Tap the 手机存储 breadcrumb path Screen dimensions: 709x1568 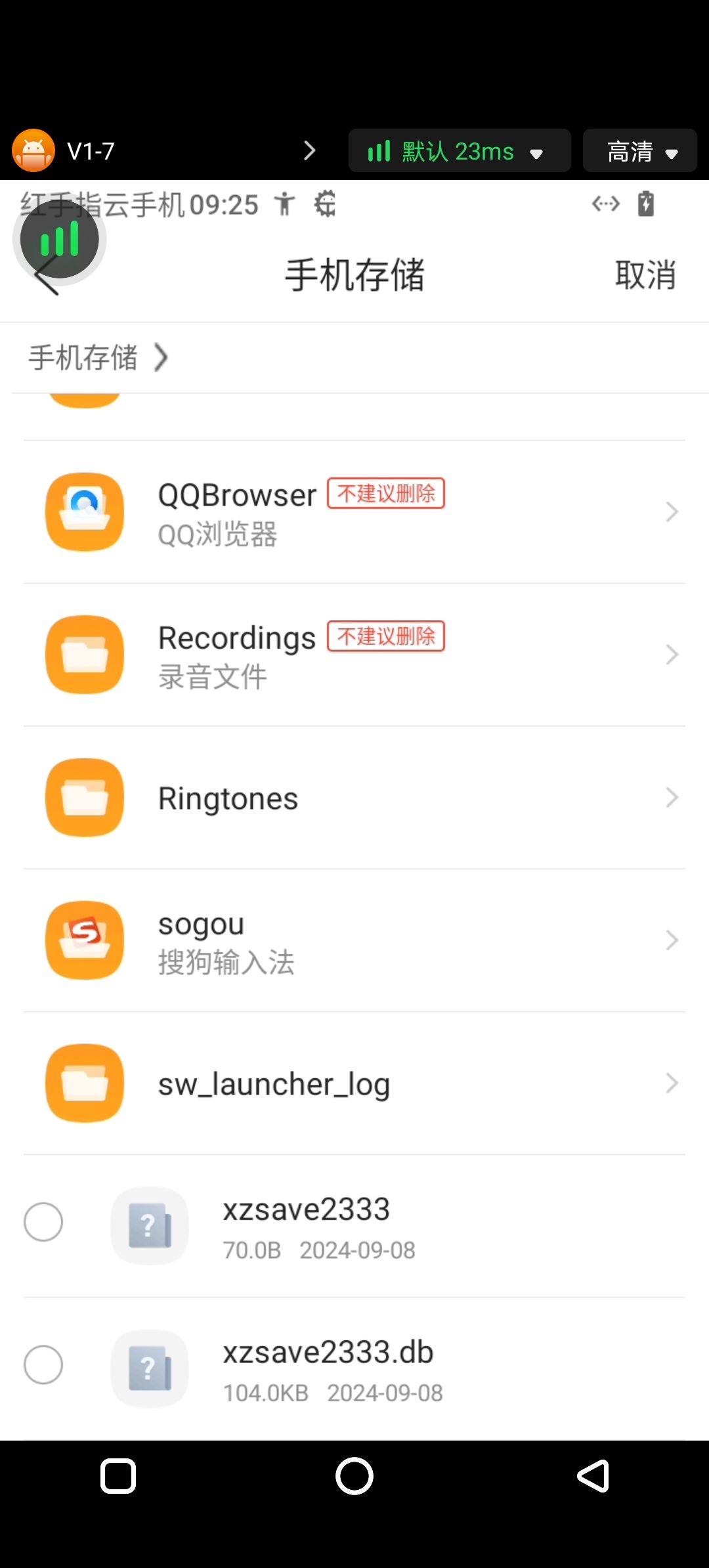[x=83, y=358]
